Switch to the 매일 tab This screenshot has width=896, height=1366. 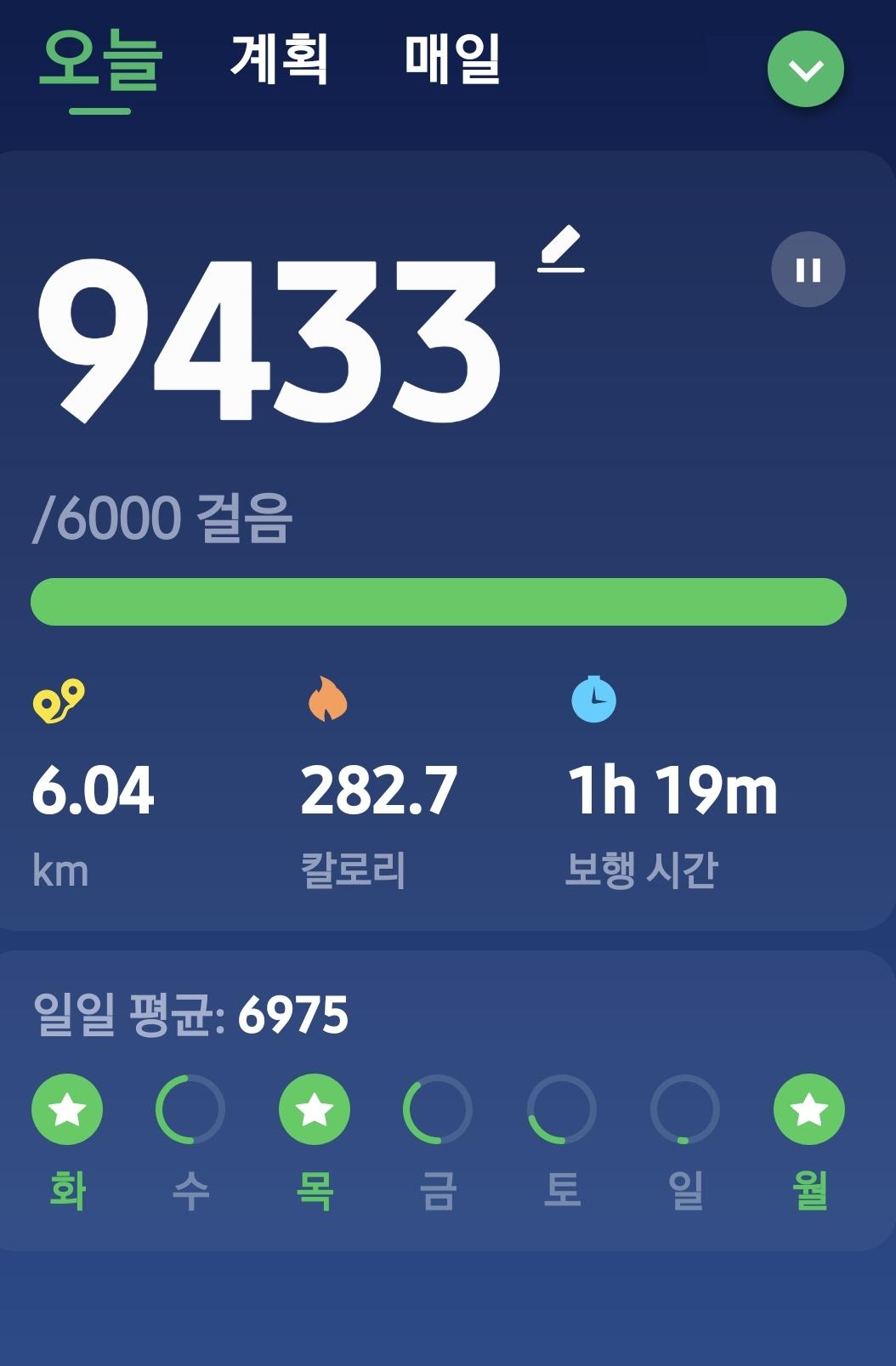click(452, 60)
